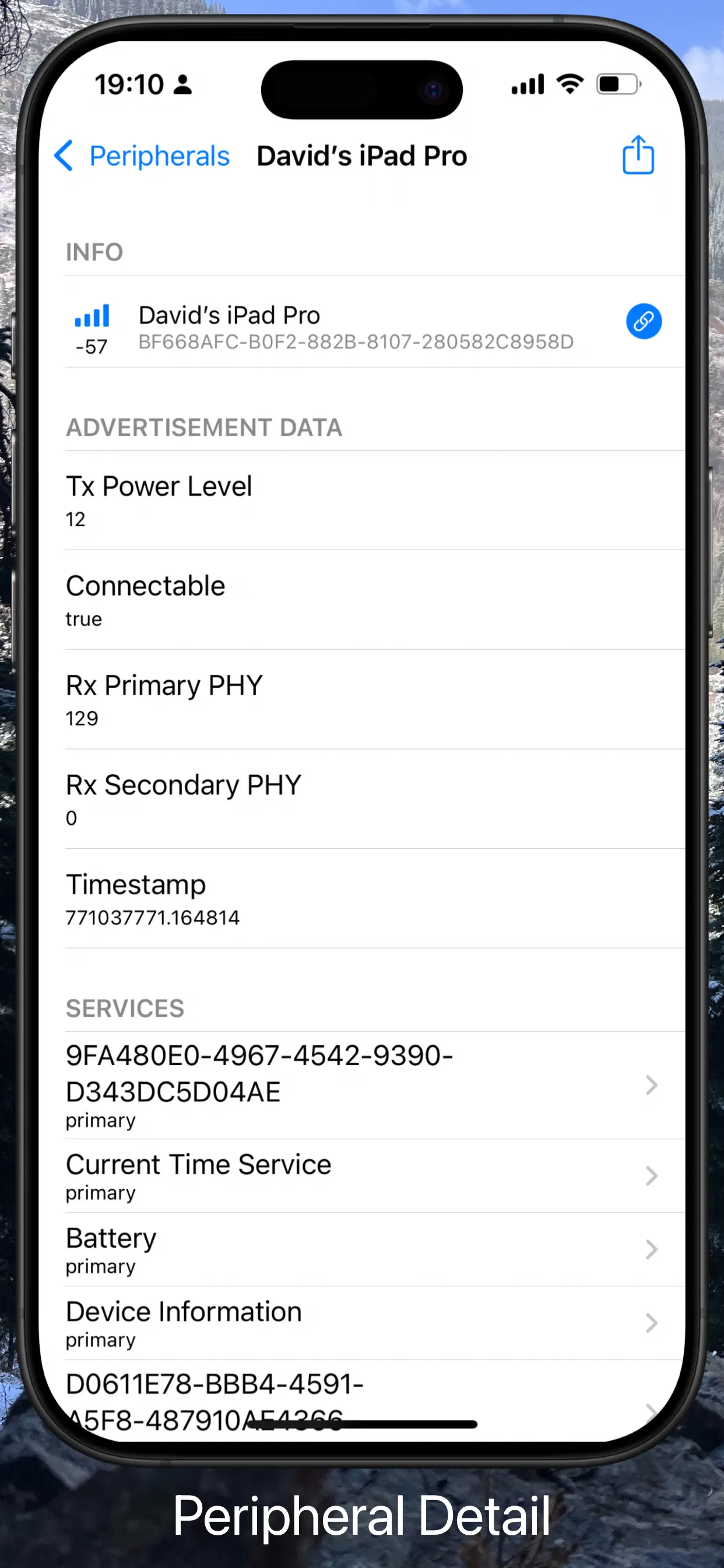Screen dimensions: 724x1568
Task: Select the Timestamp row
Action: pyautogui.click(x=361, y=899)
